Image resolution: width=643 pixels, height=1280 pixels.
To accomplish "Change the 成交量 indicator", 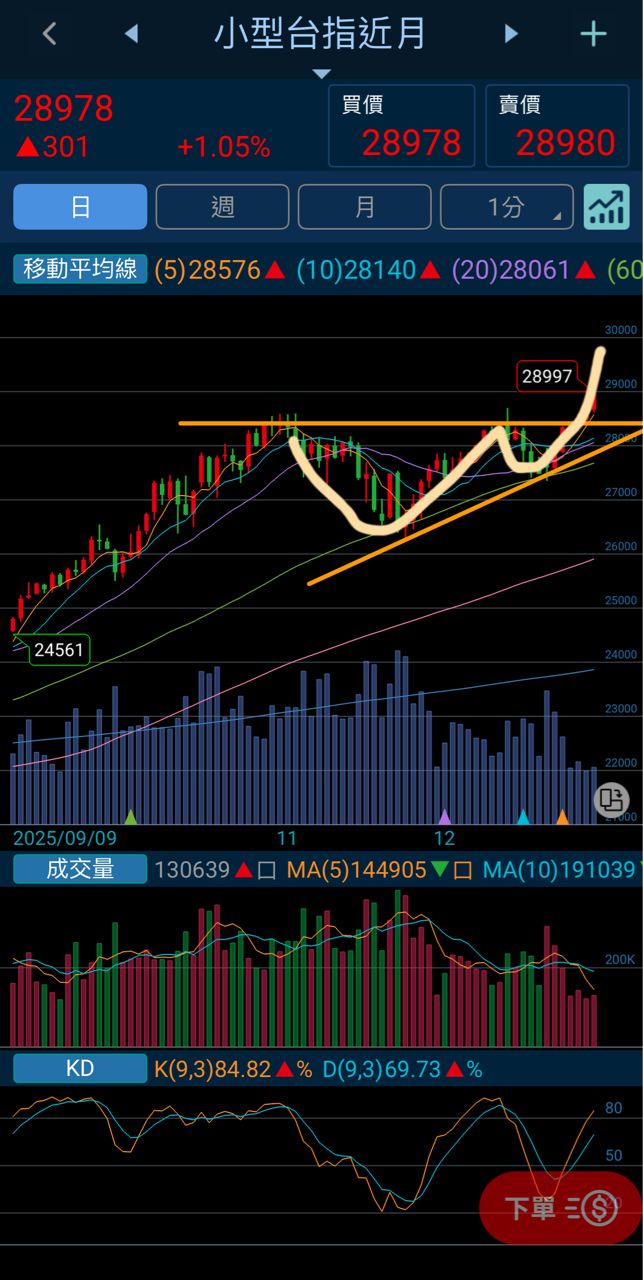I will 80,869.
